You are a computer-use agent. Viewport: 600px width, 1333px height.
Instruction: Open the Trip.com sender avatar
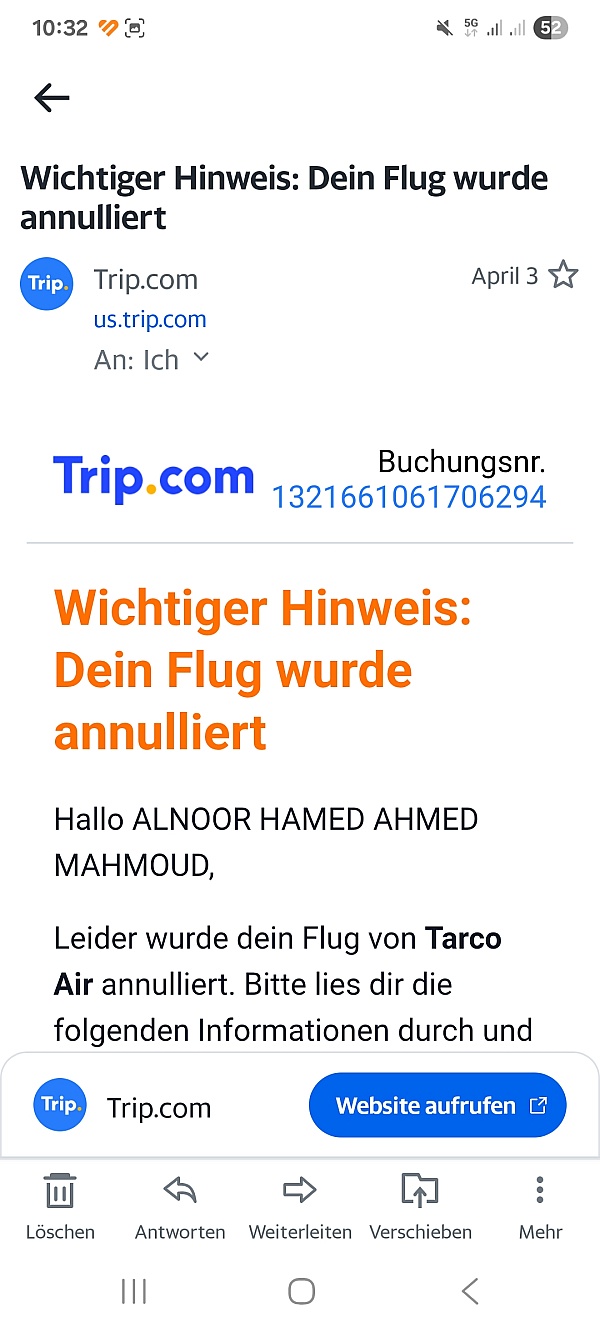[47, 284]
